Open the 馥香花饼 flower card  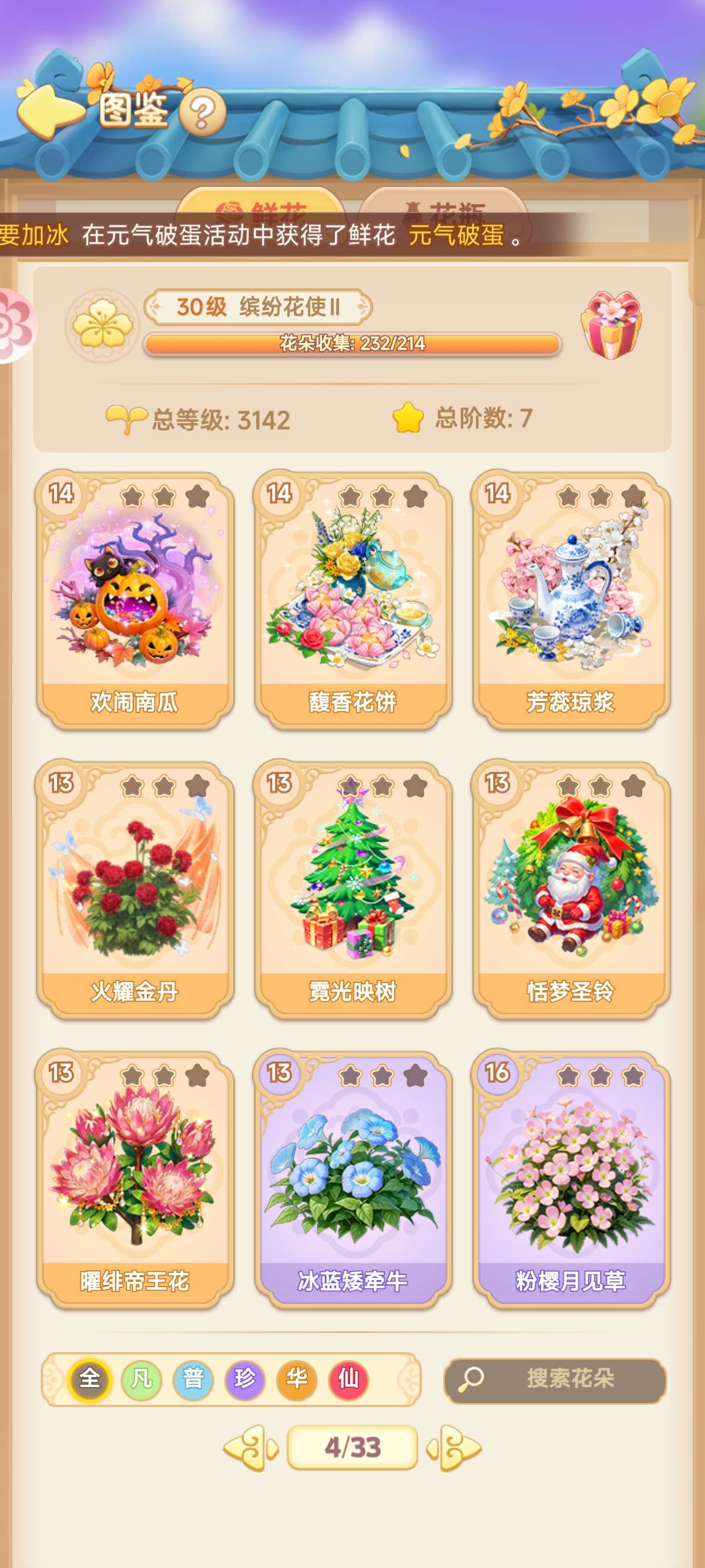[352, 600]
